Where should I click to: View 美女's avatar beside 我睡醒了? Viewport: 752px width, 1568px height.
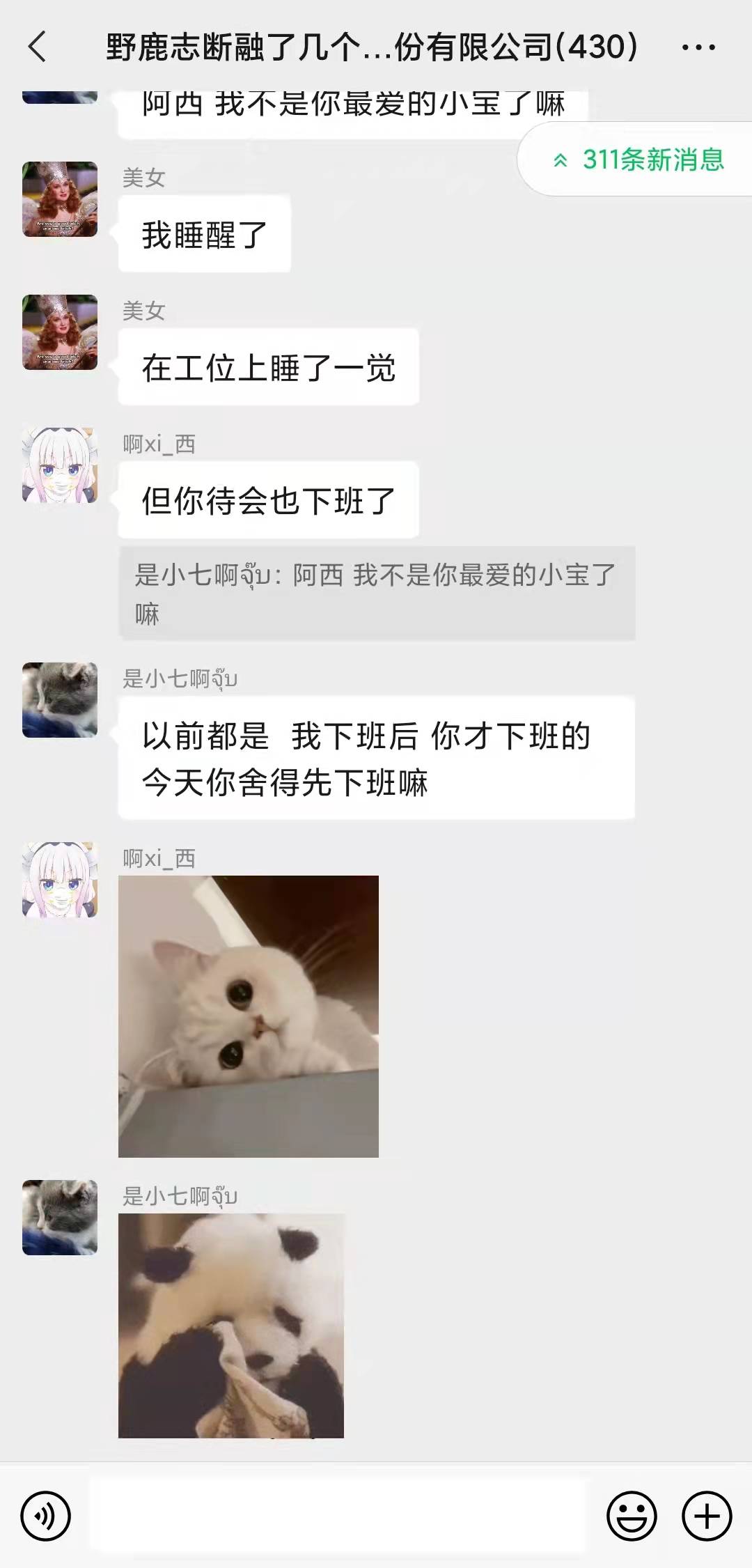[60, 199]
